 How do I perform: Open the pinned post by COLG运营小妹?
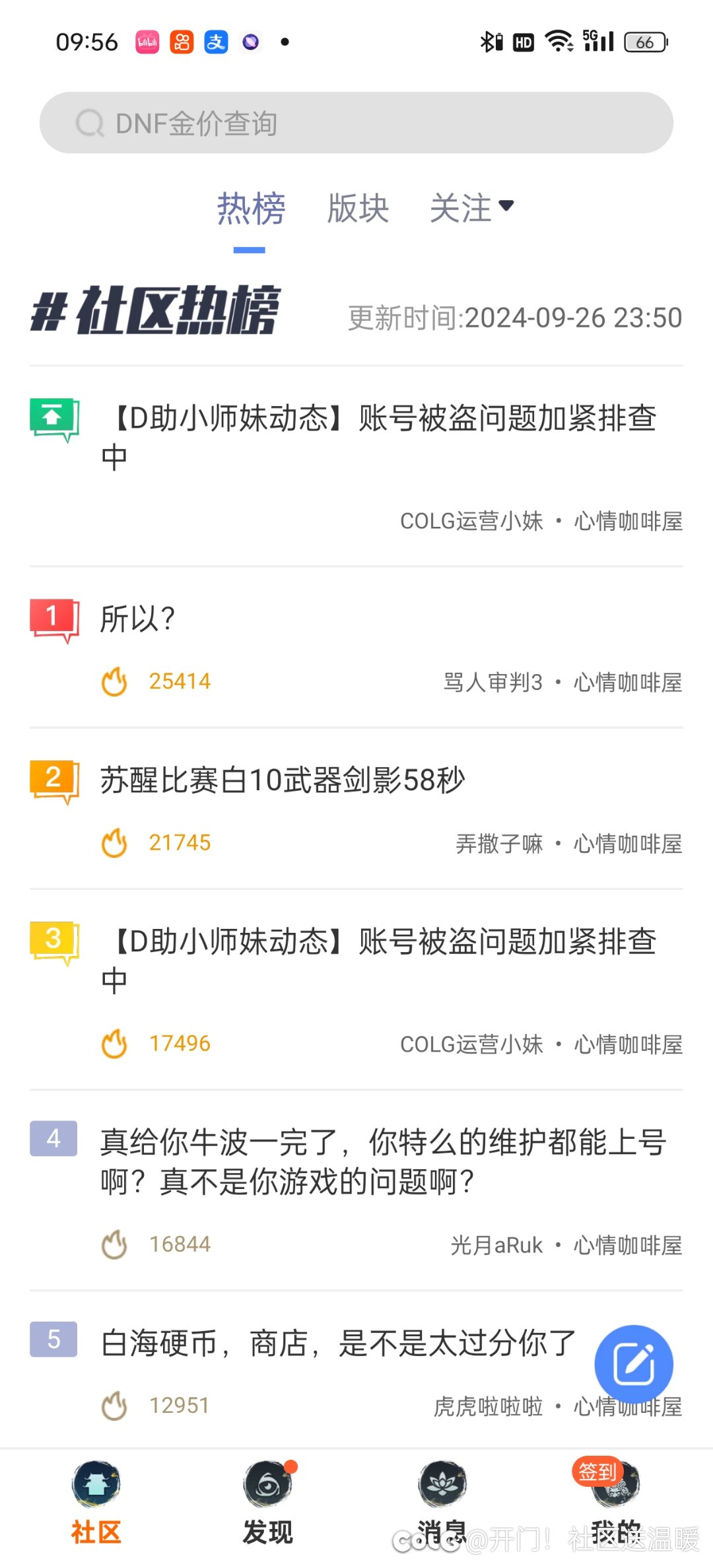tap(379, 437)
